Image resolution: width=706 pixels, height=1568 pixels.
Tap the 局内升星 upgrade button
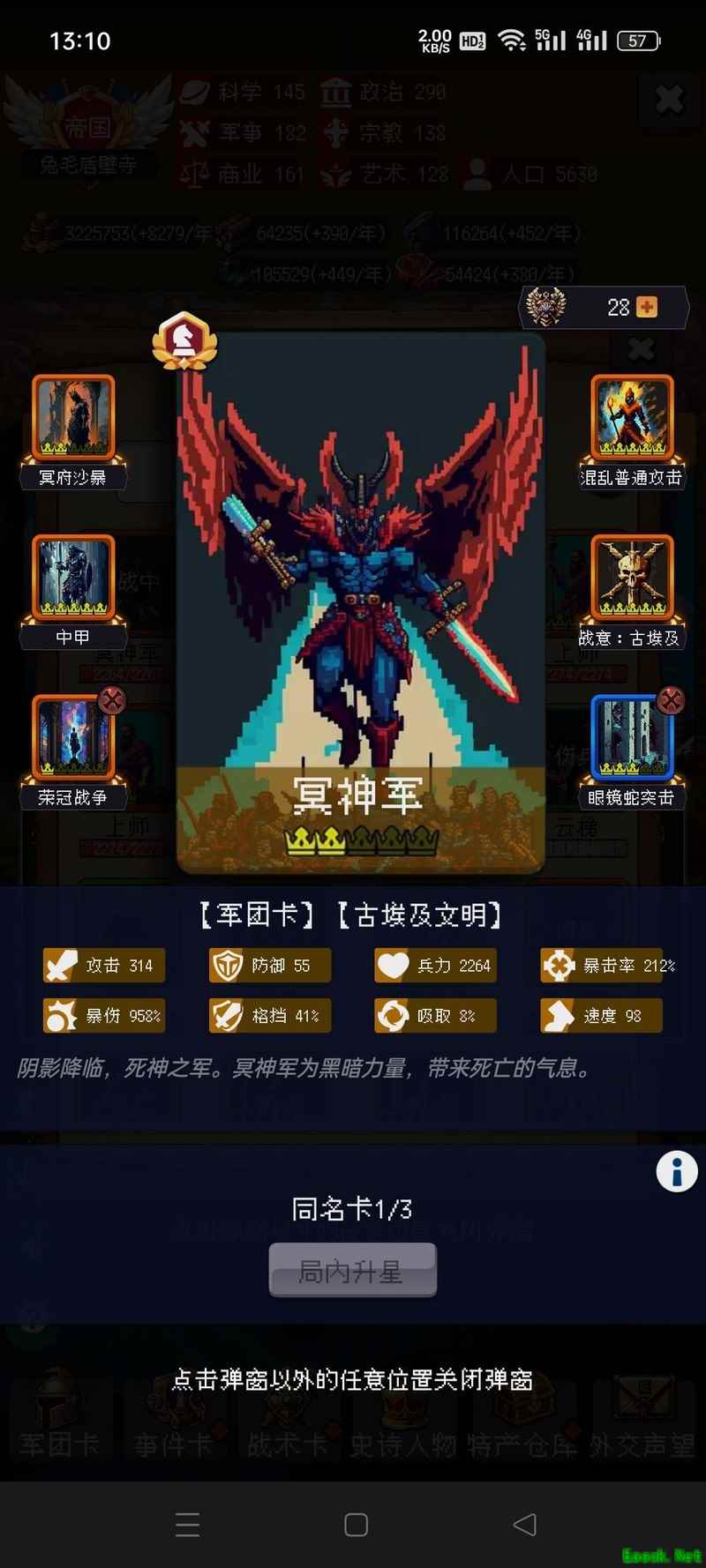352,1270
